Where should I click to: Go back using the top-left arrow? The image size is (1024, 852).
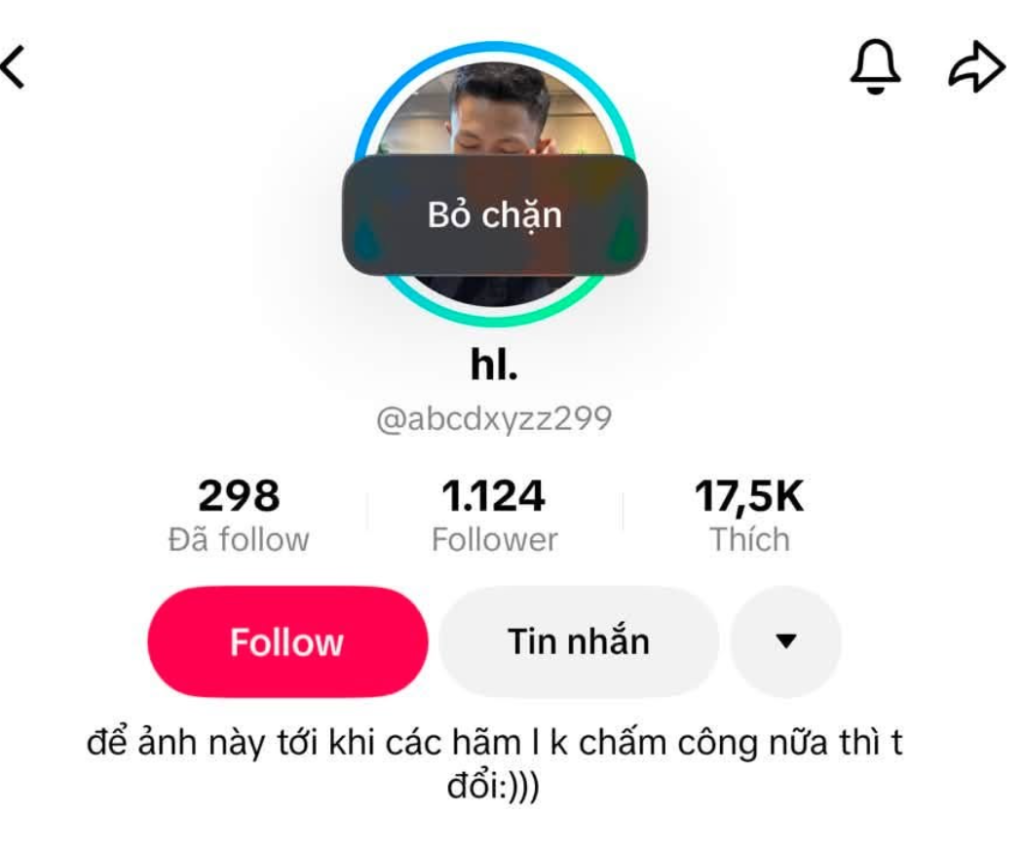(x=13, y=67)
